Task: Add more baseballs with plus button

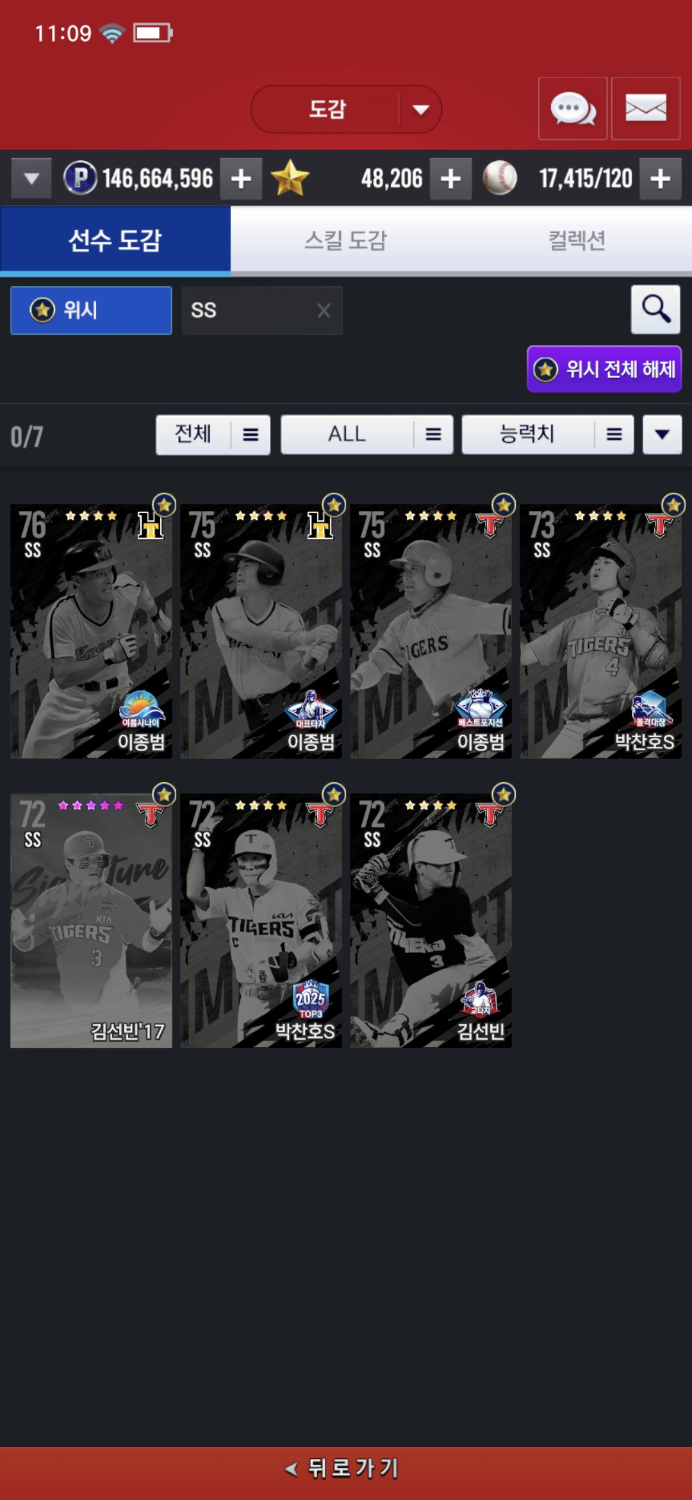Action: (x=660, y=179)
